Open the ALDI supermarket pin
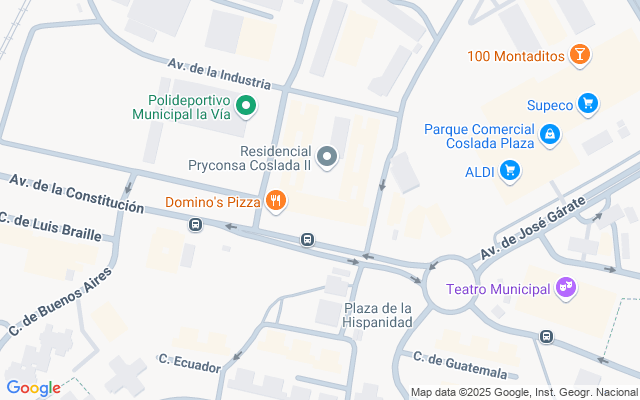This screenshot has height=400, width=640. [x=510, y=171]
